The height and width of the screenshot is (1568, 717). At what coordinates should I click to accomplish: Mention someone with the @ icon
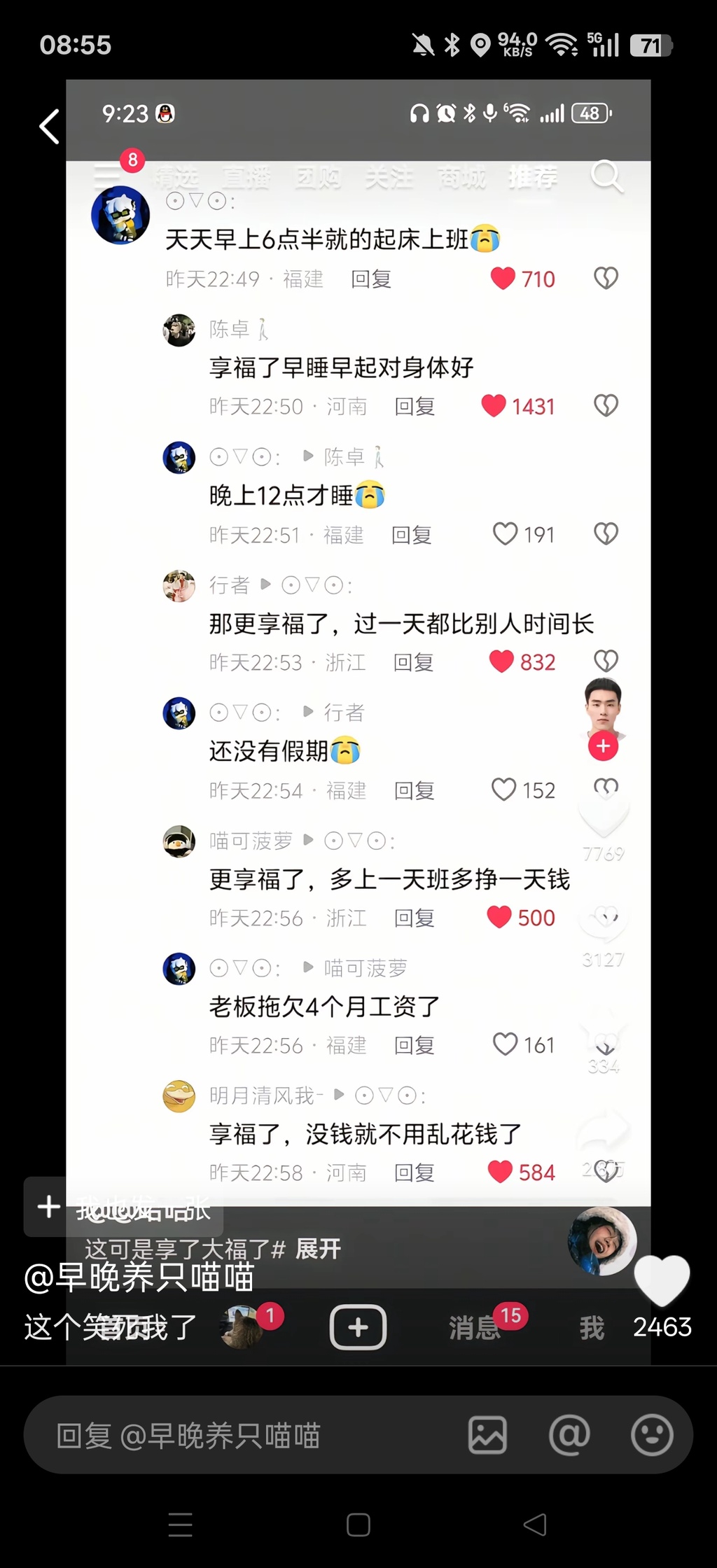tap(569, 1436)
